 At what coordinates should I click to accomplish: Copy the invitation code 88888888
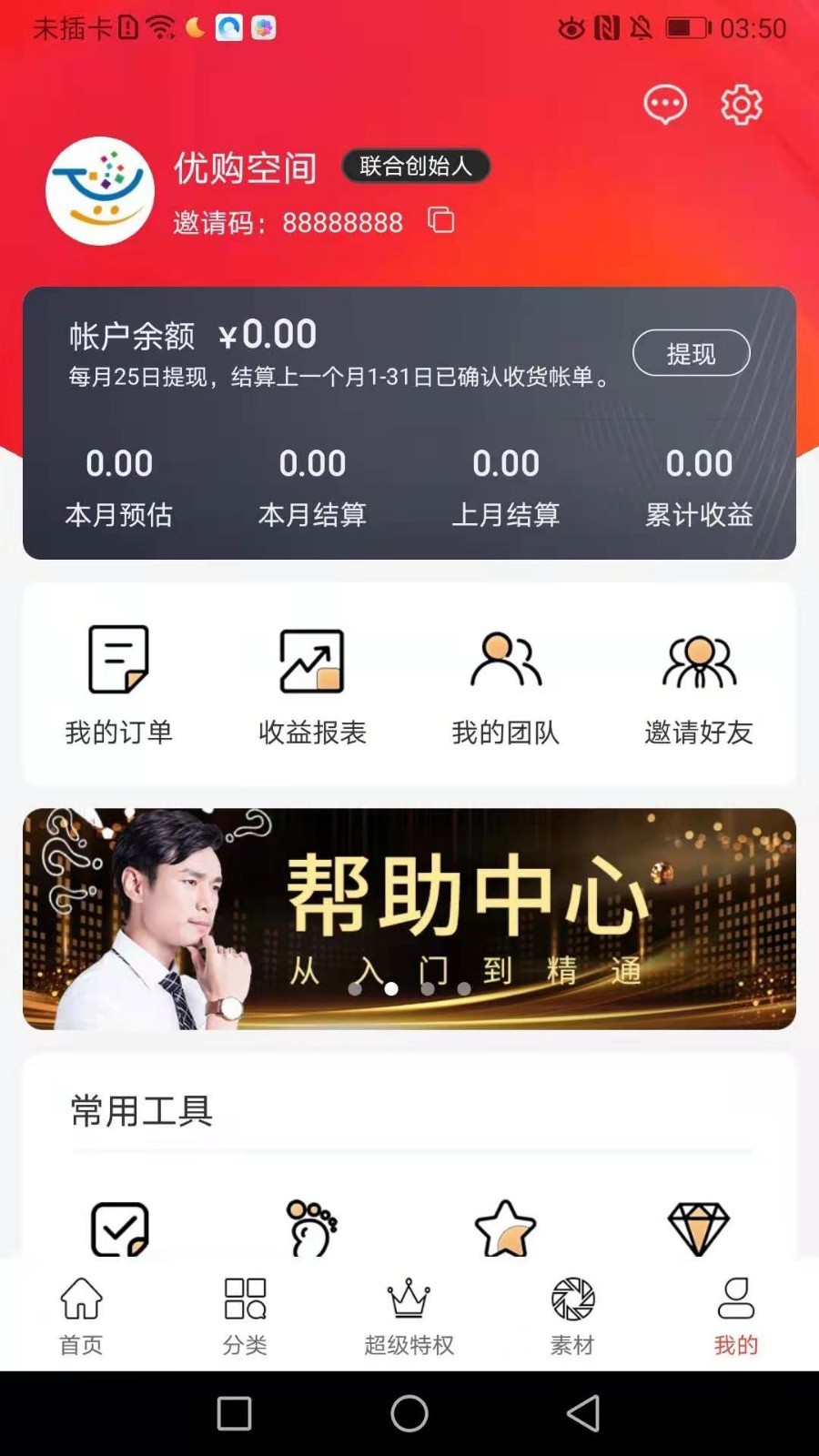(441, 220)
